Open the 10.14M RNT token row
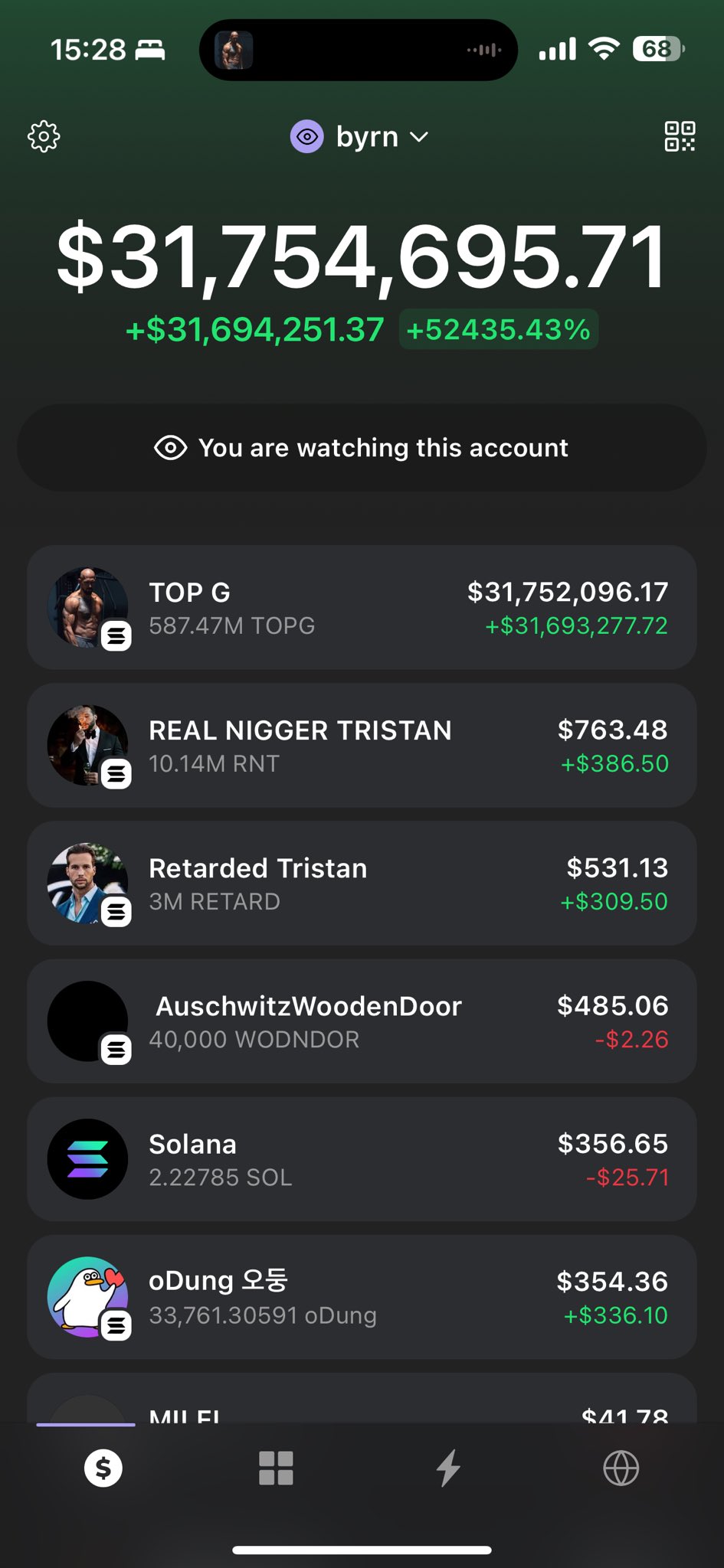The image size is (724, 1568). coord(362,746)
